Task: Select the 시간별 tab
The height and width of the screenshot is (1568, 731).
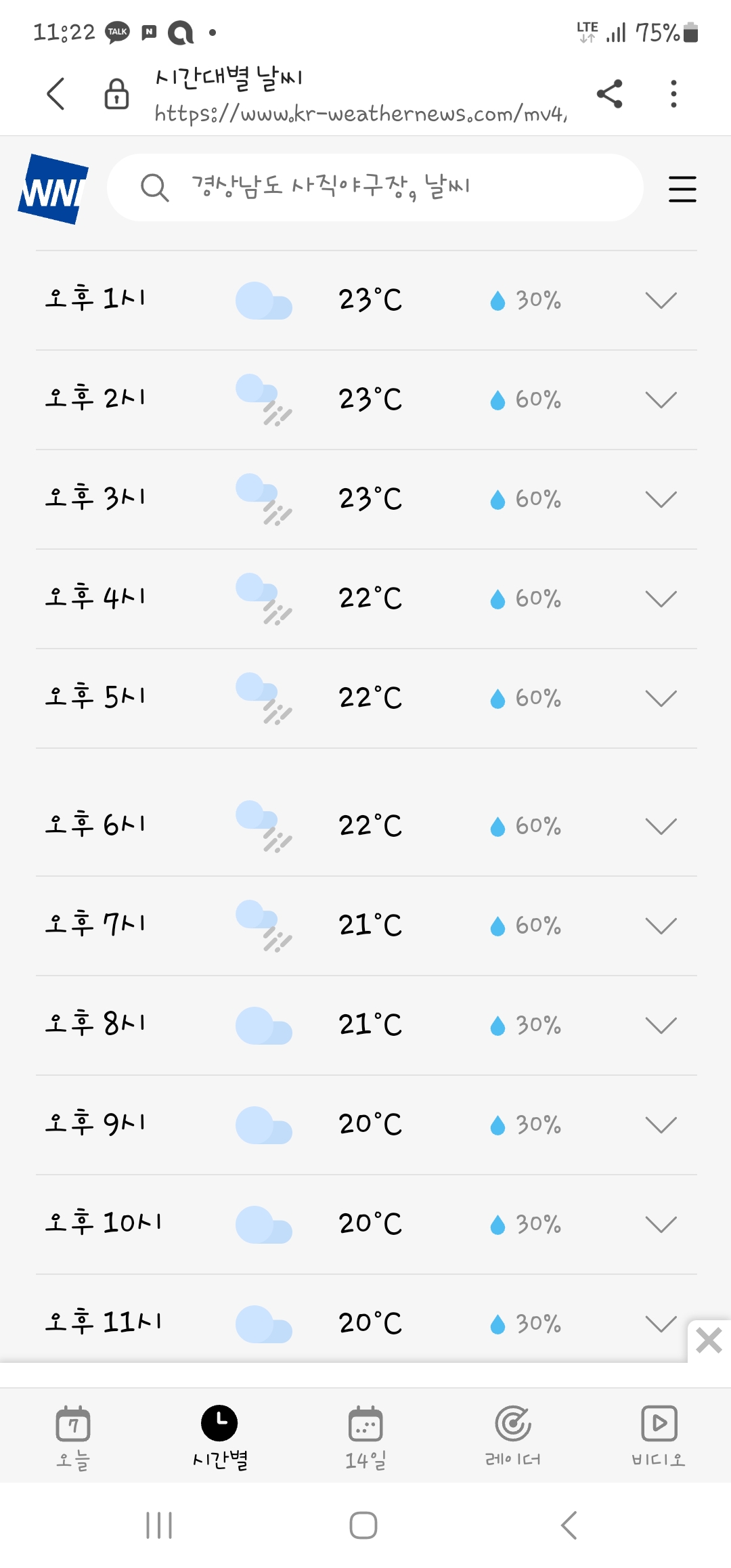Action: (219, 1437)
